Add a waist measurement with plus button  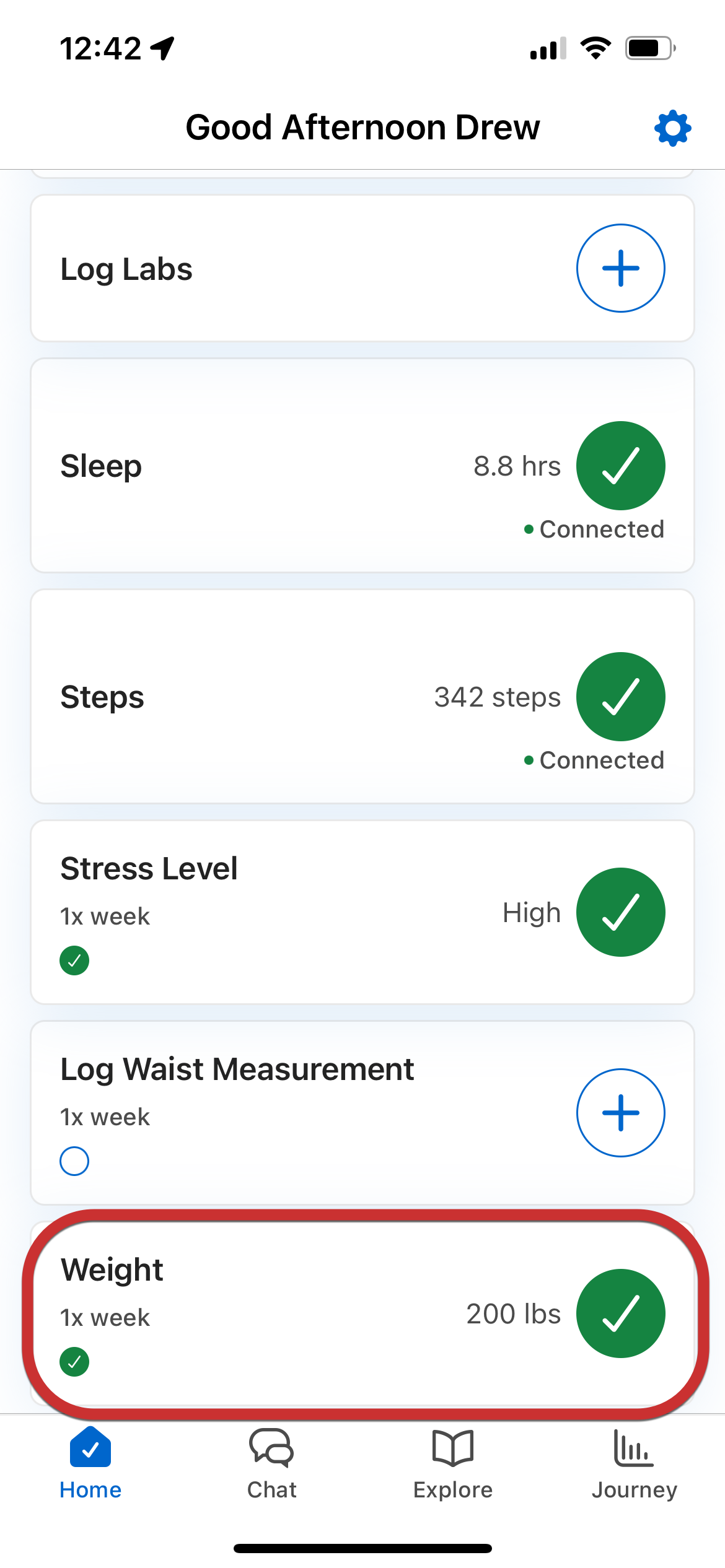[x=620, y=1113]
